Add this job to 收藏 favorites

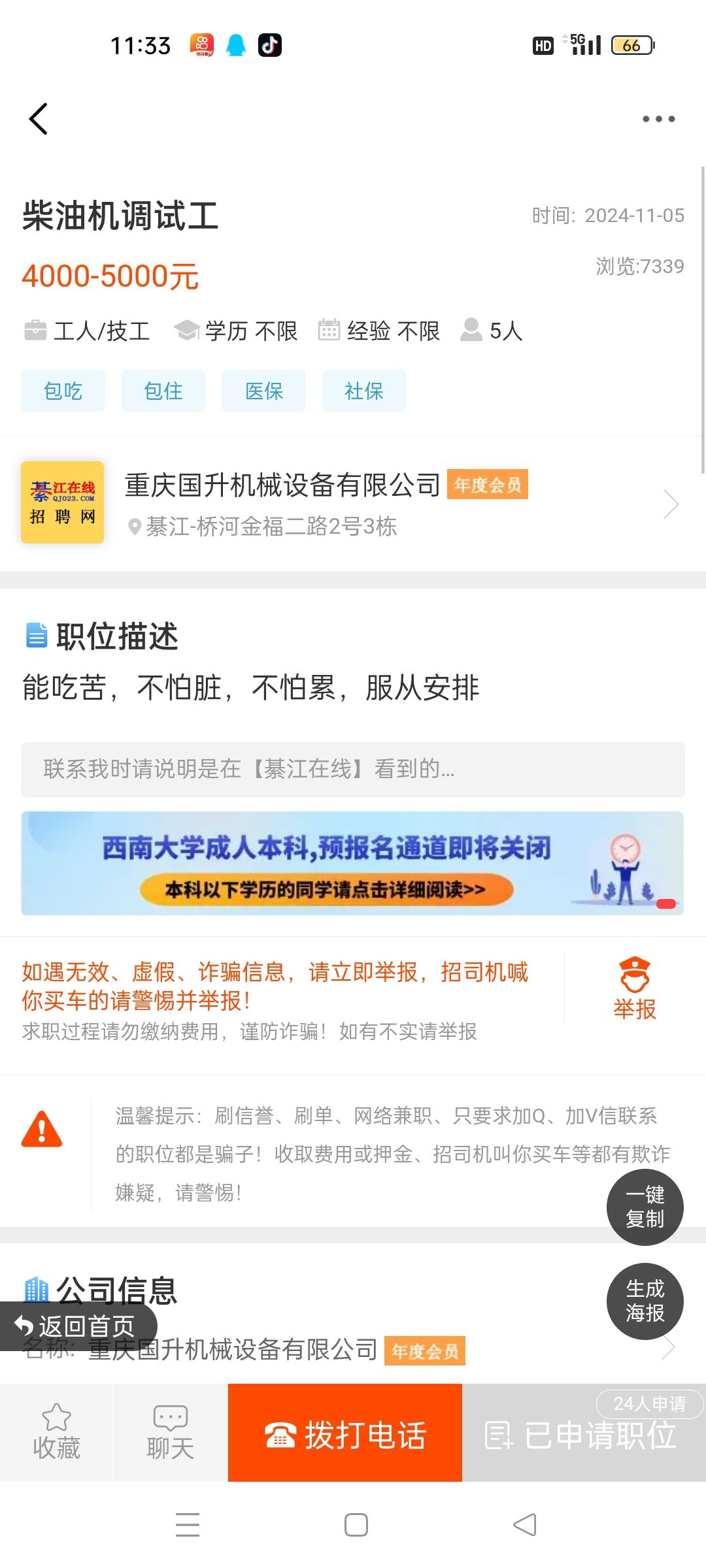pyautogui.click(x=56, y=1432)
